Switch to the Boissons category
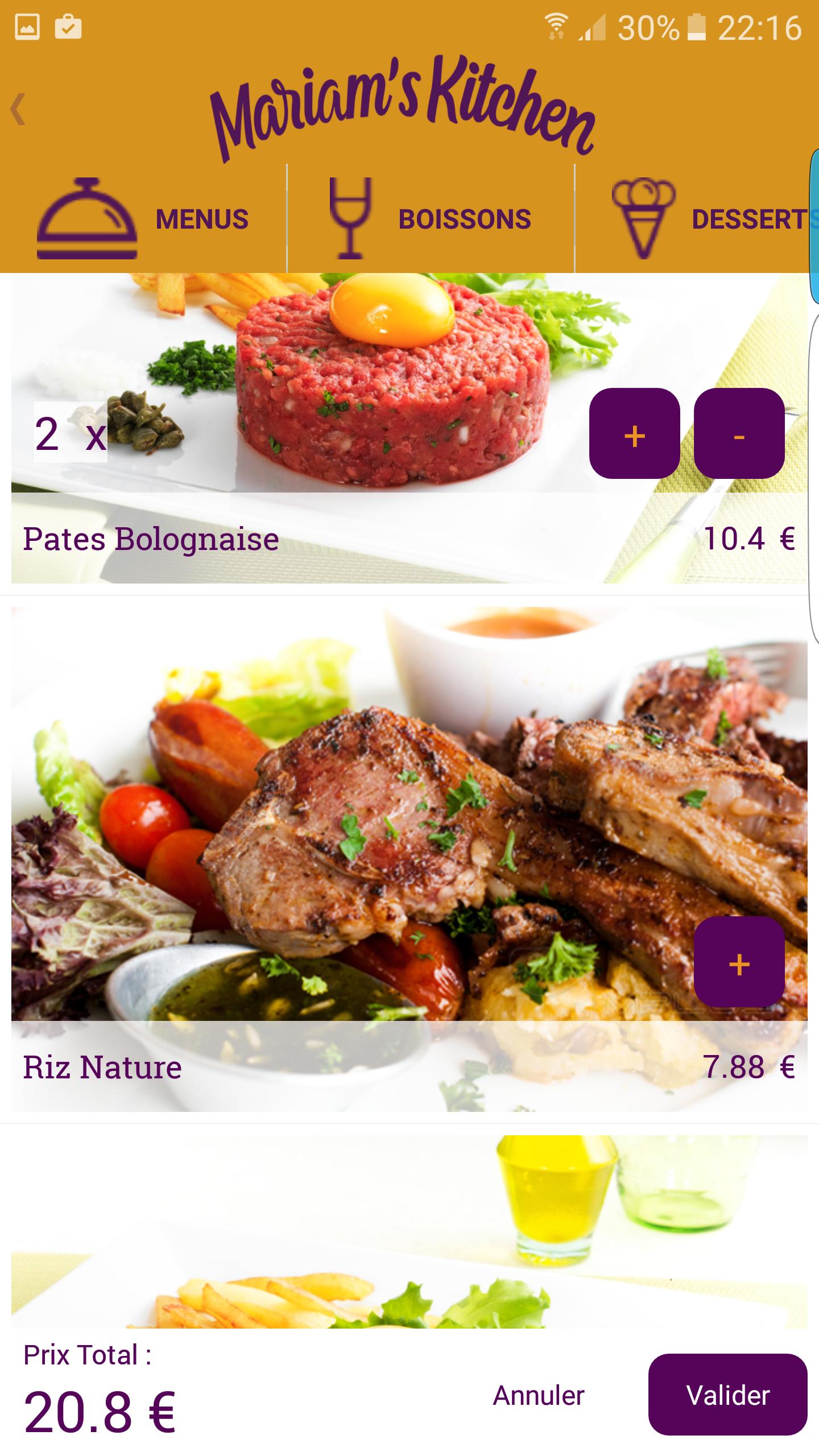The image size is (819, 1456). [431, 219]
